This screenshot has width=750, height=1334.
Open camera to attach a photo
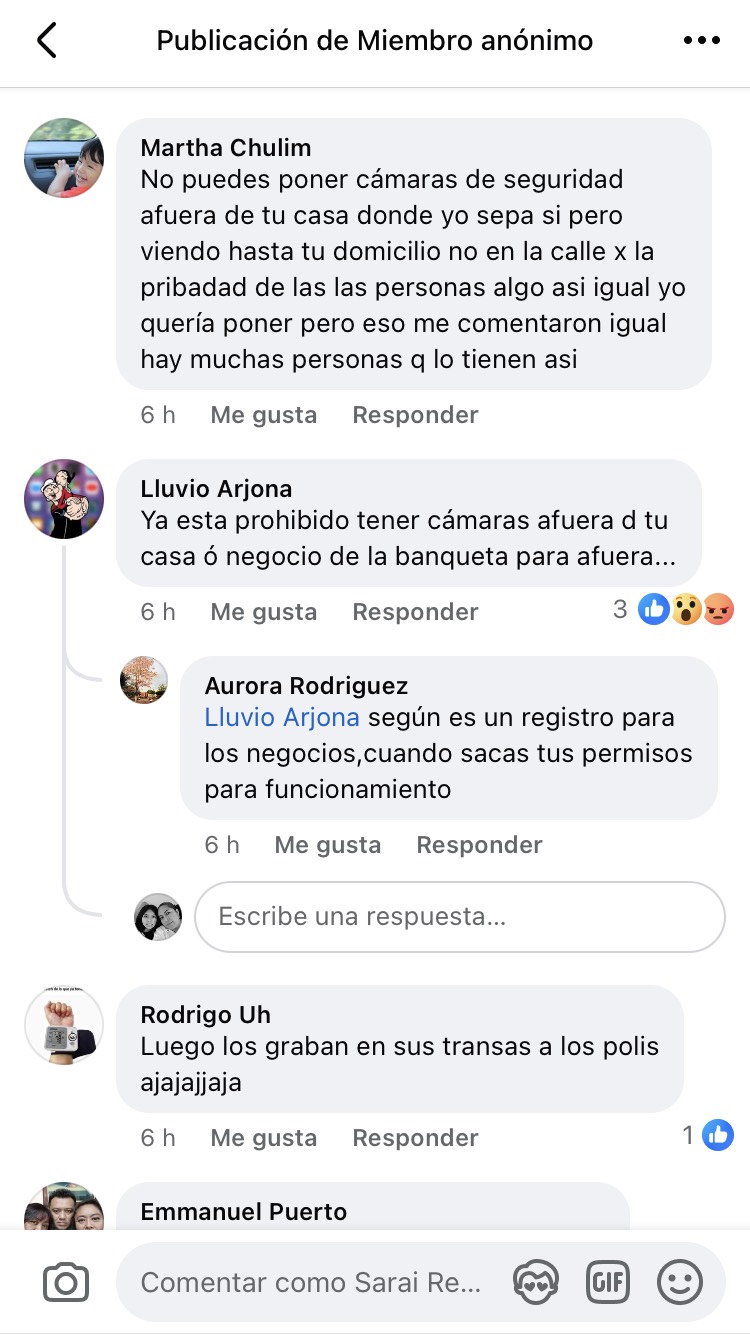click(x=66, y=1282)
